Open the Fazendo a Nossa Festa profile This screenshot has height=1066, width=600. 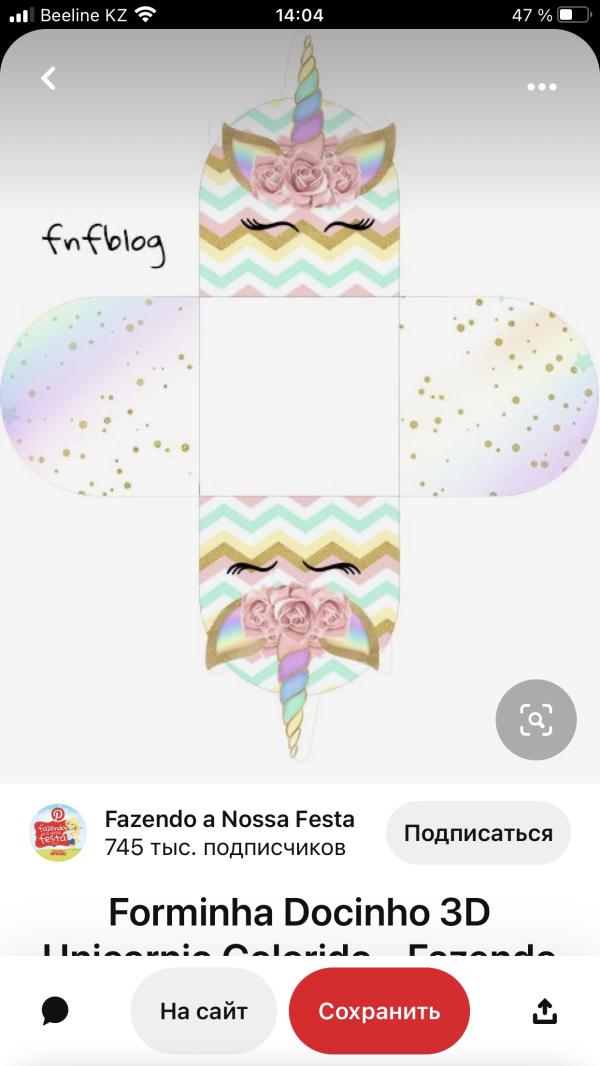(x=229, y=819)
